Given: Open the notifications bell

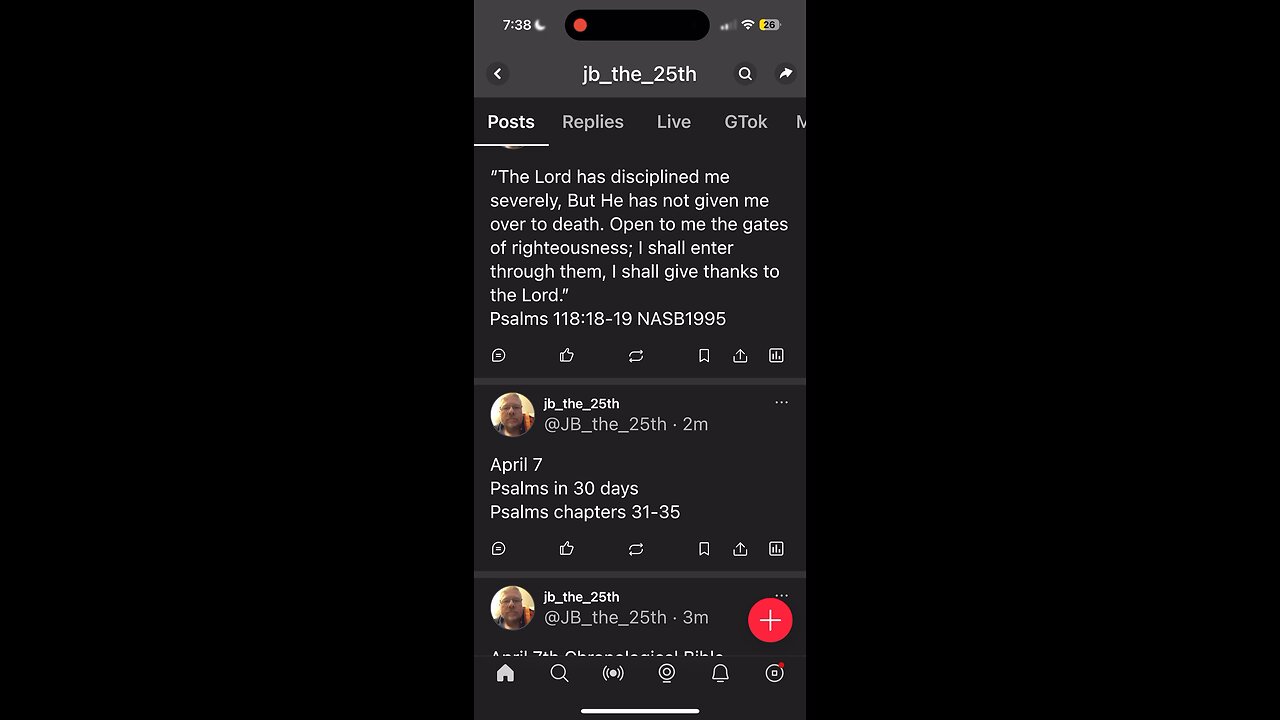Looking at the screenshot, I should coord(720,673).
